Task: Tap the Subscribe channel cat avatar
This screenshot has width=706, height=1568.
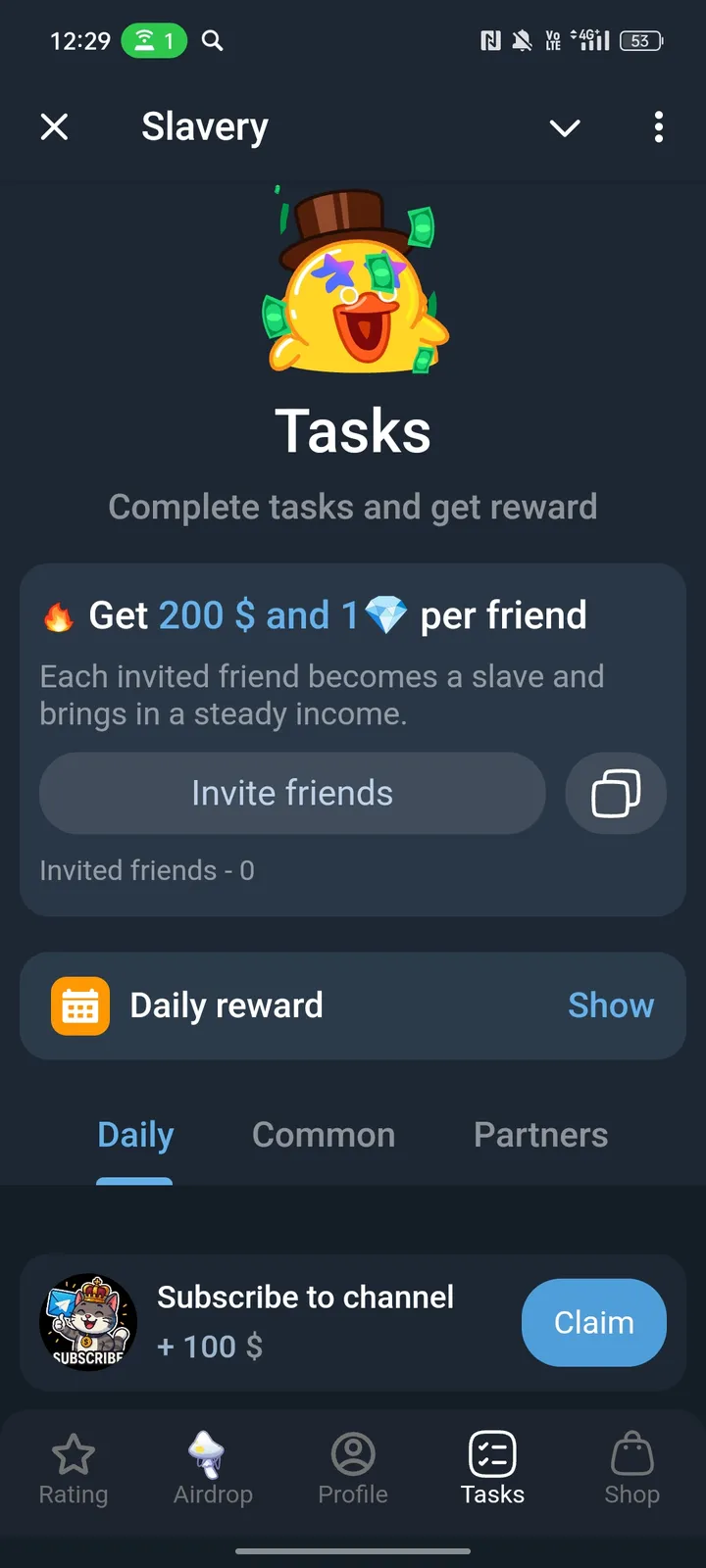Action: tap(88, 1322)
